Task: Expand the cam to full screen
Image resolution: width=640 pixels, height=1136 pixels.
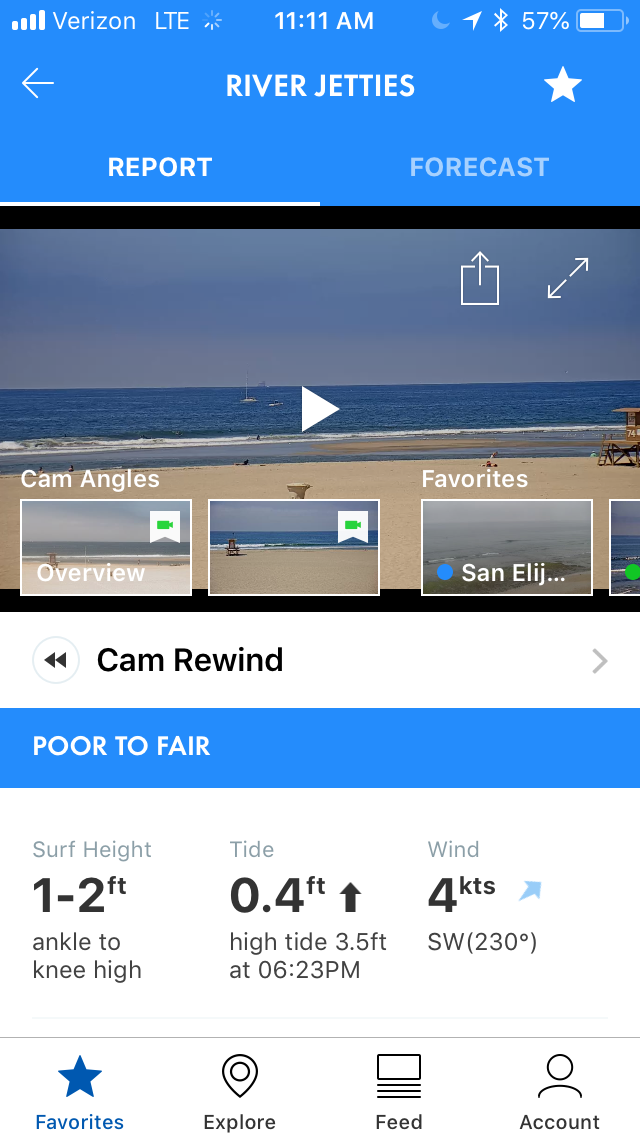Action: pos(568,277)
